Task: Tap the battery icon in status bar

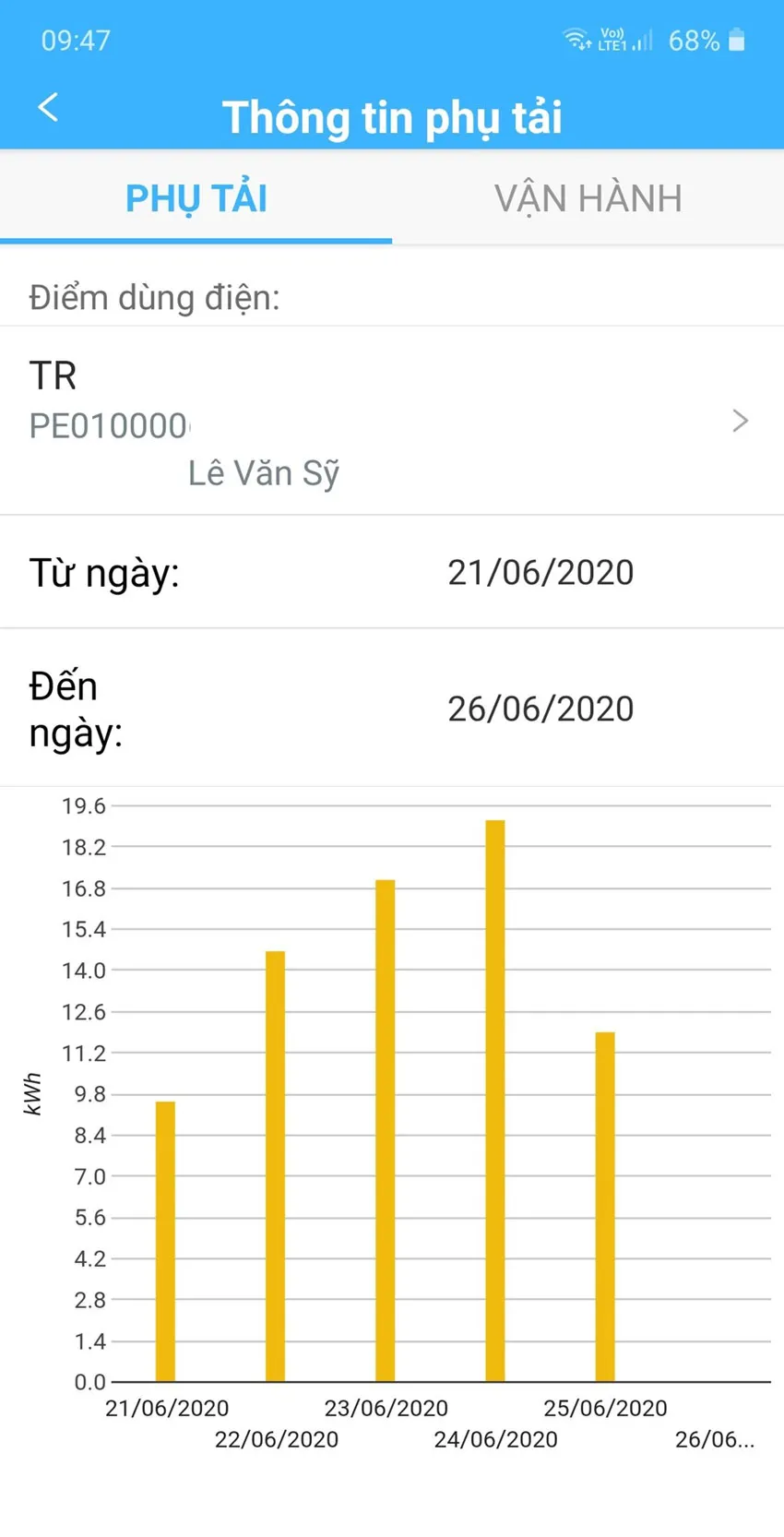Action: (738, 39)
